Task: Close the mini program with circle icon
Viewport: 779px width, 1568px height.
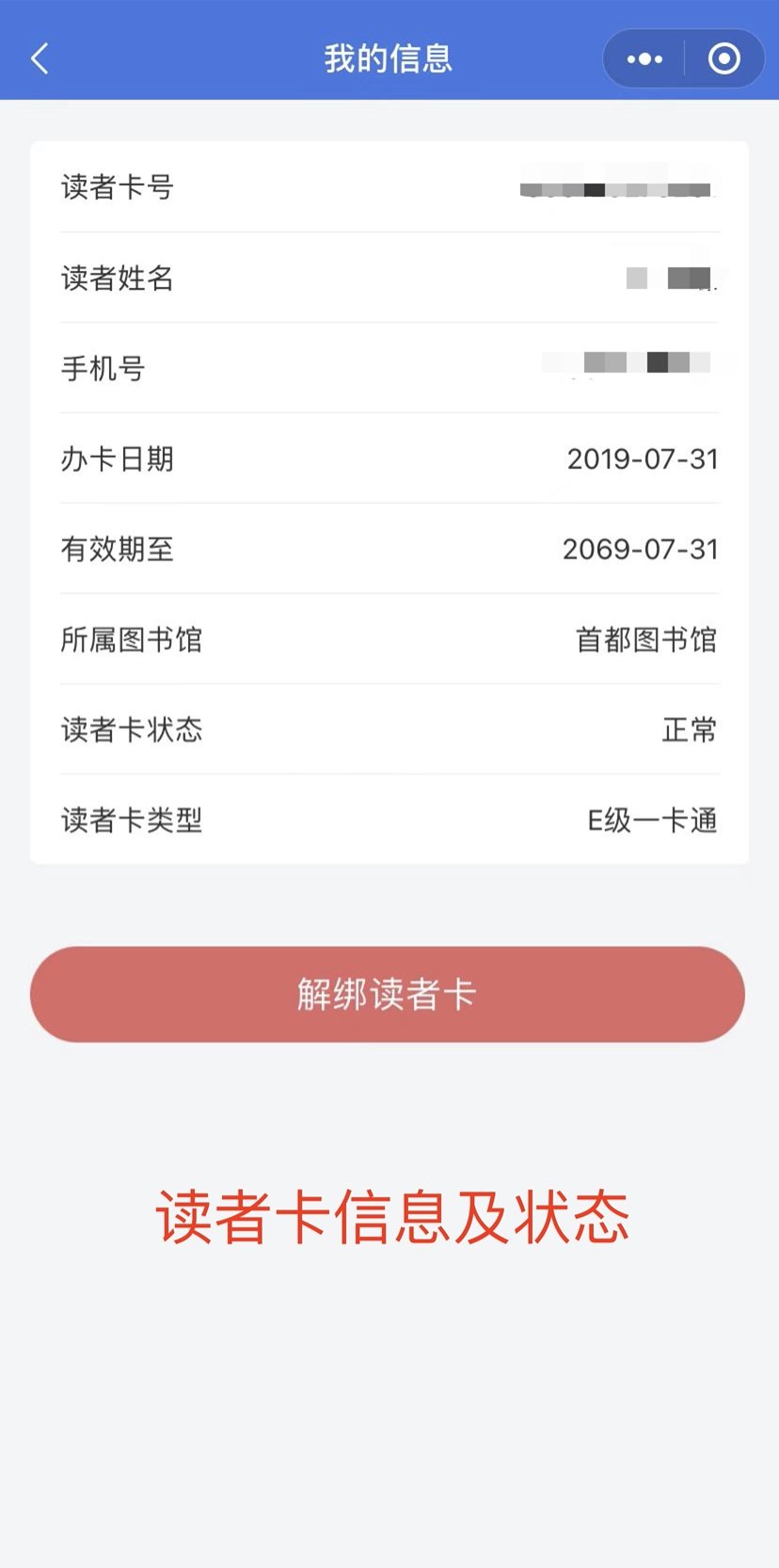Action: [723, 59]
